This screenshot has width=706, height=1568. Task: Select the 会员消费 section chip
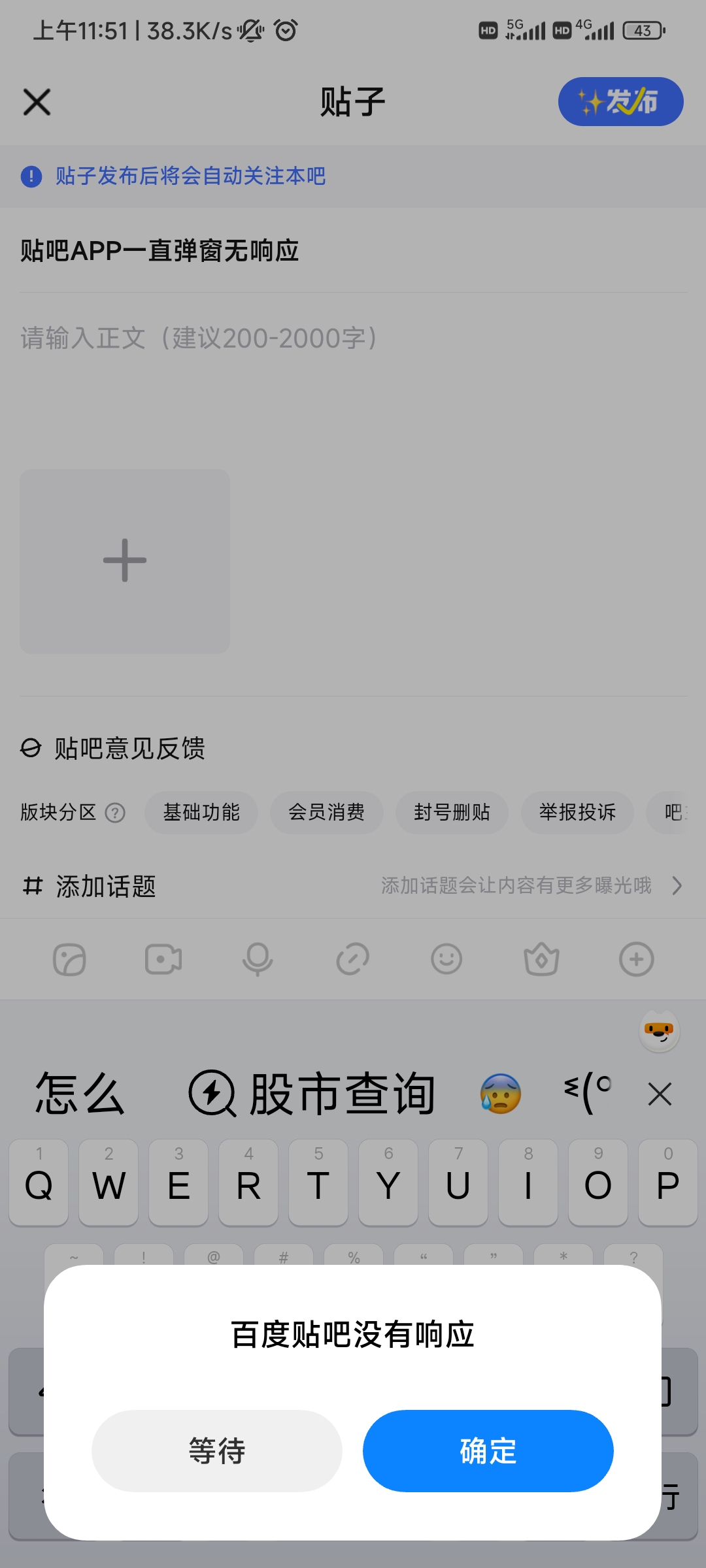point(326,812)
